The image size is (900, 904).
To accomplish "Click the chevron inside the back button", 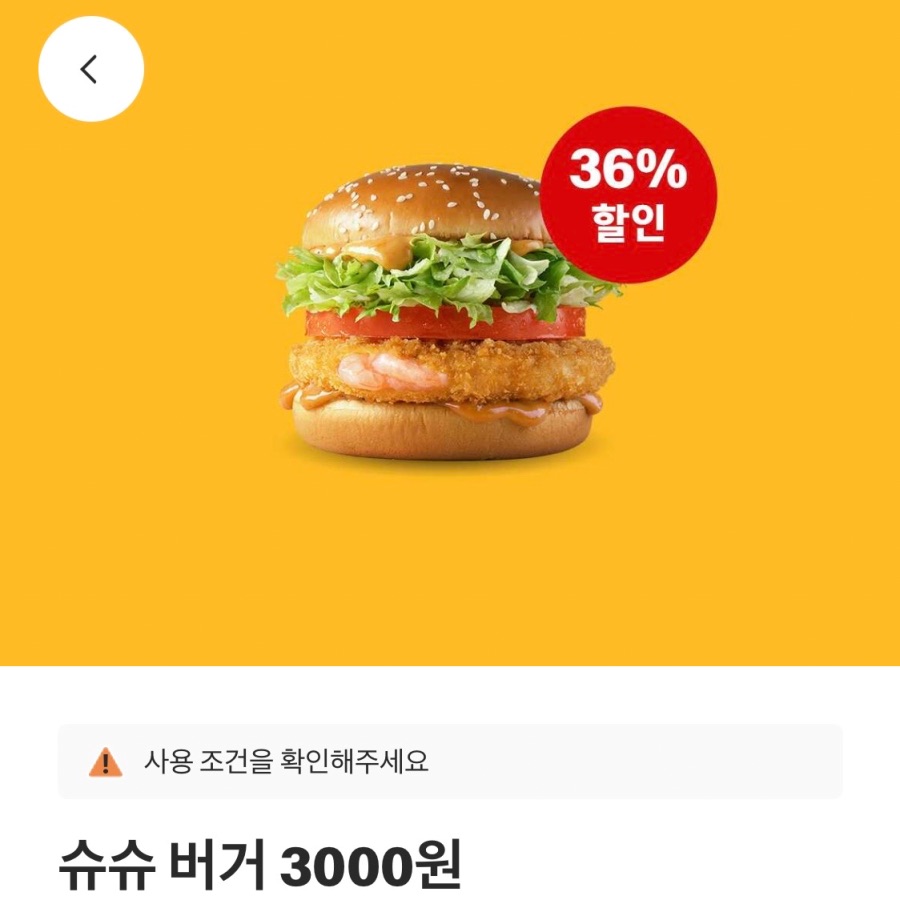I will 88,68.
